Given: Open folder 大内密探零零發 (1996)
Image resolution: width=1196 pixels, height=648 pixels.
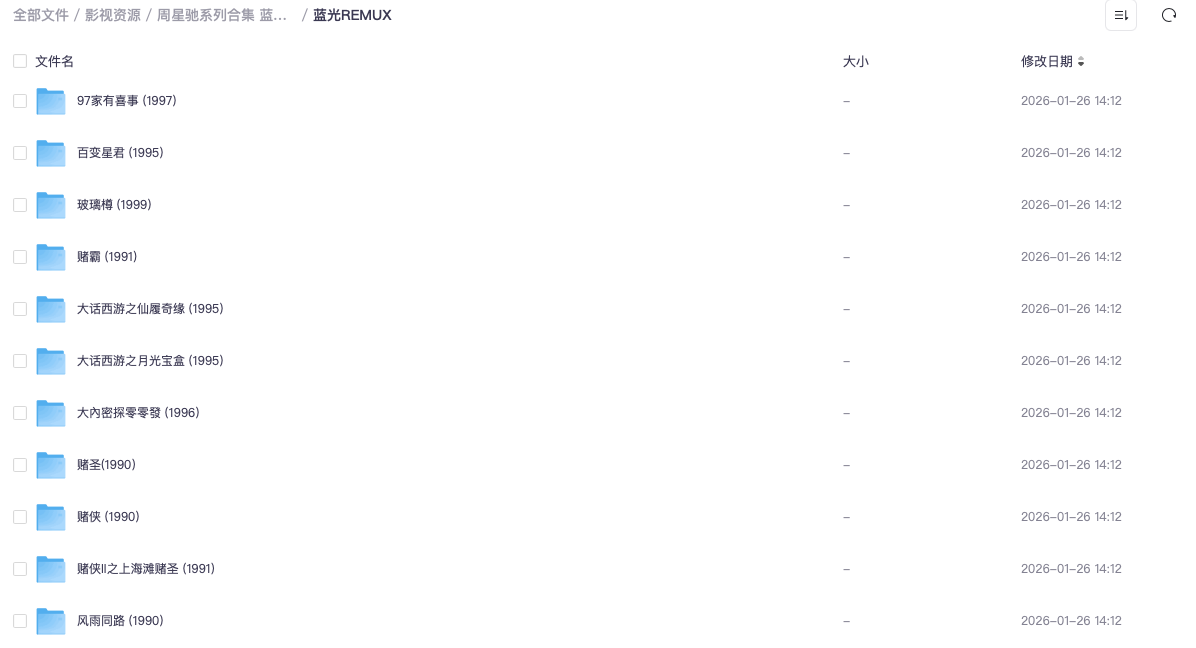Looking at the screenshot, I should (138, 413).
